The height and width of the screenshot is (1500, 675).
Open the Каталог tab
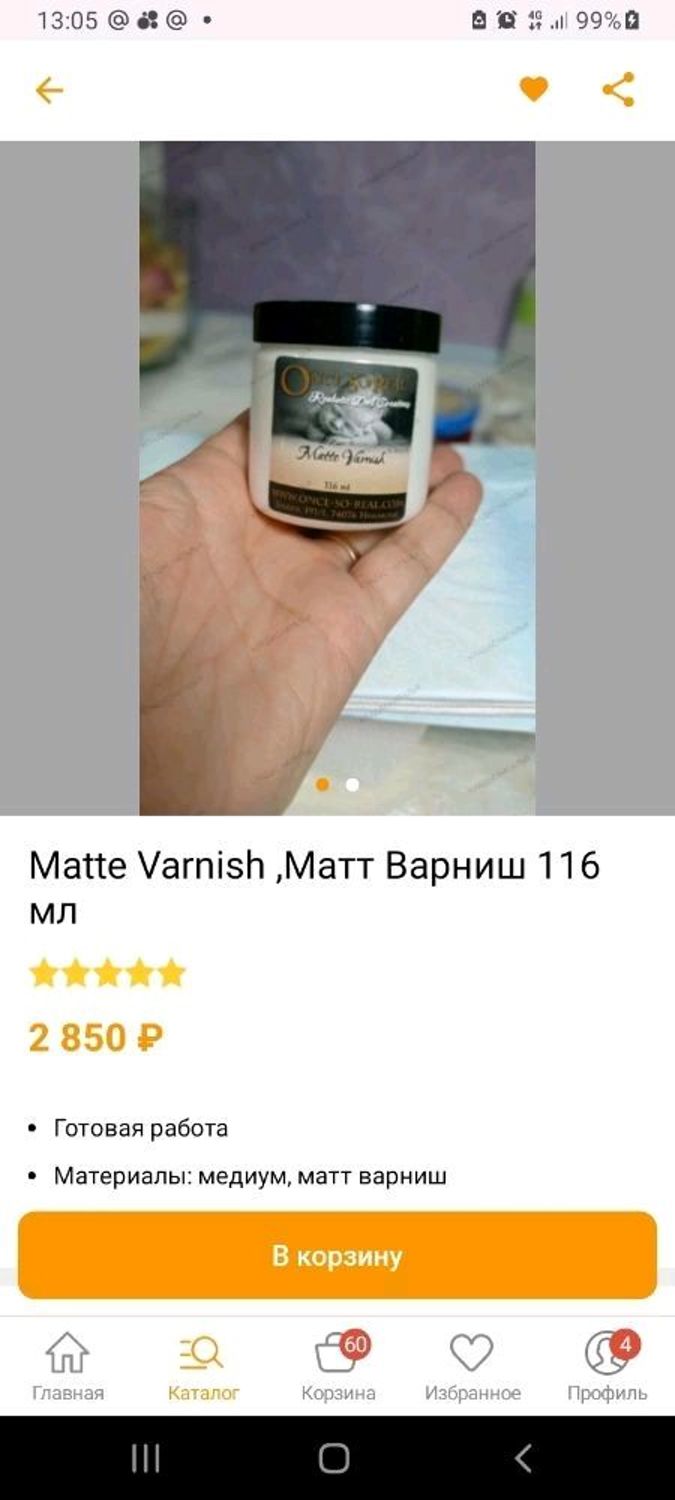(x=203, y=1367)
